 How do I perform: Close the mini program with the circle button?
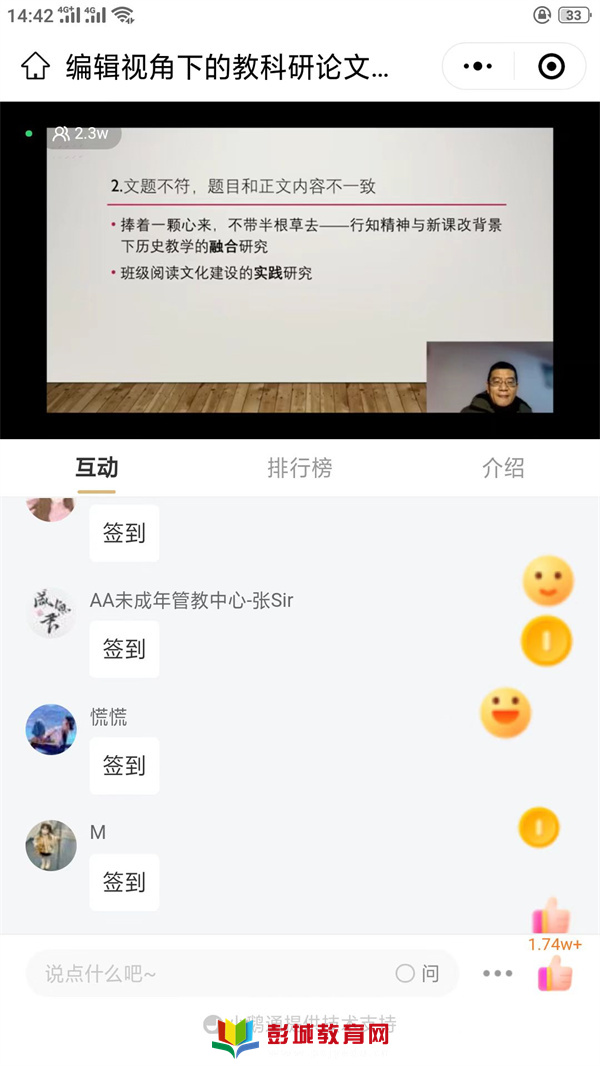551,67
